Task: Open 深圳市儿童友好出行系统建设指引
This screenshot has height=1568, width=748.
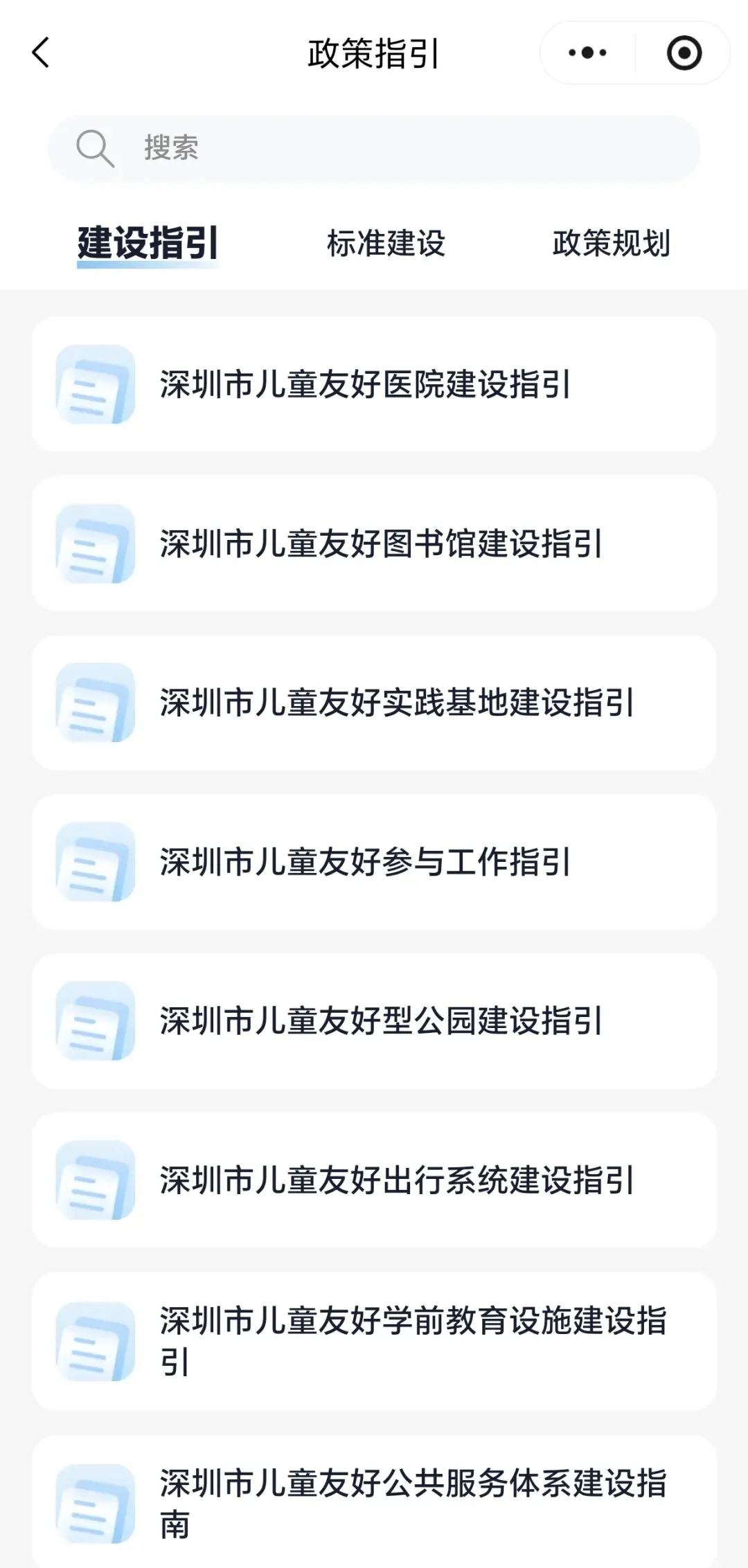Action: coord(374,1180)
